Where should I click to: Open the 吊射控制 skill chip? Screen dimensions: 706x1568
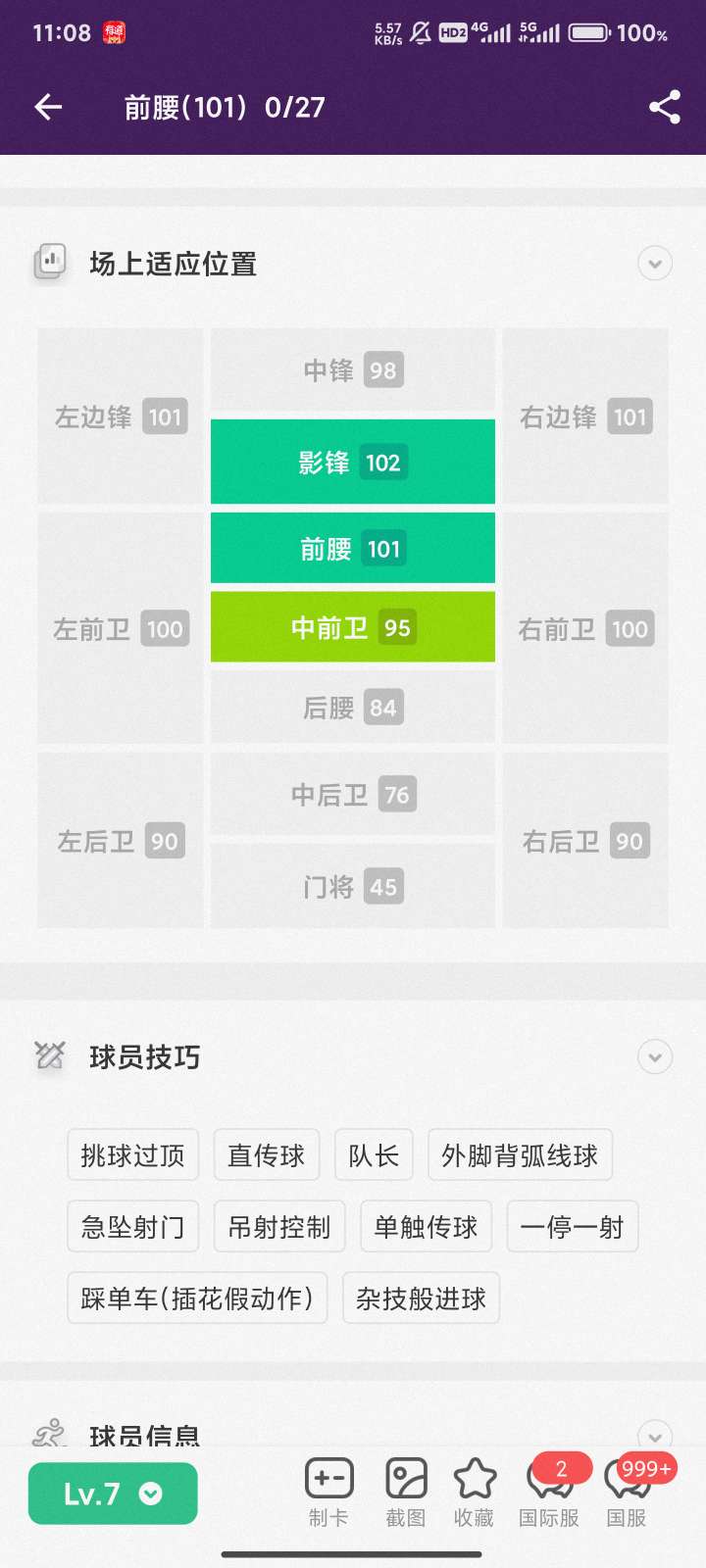point(279,1227)
